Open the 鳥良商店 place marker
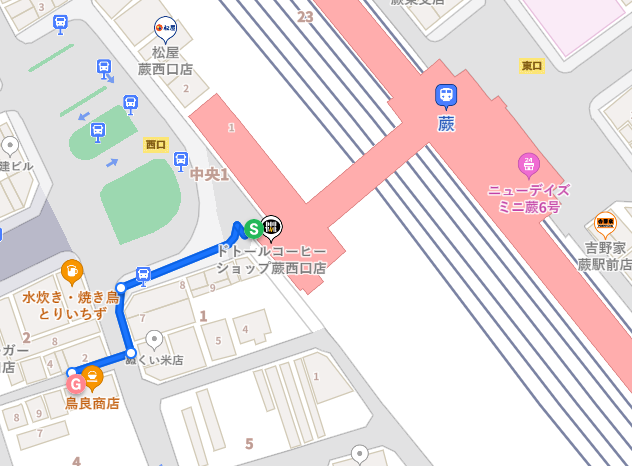632x466 pixels. click(92, 378)
